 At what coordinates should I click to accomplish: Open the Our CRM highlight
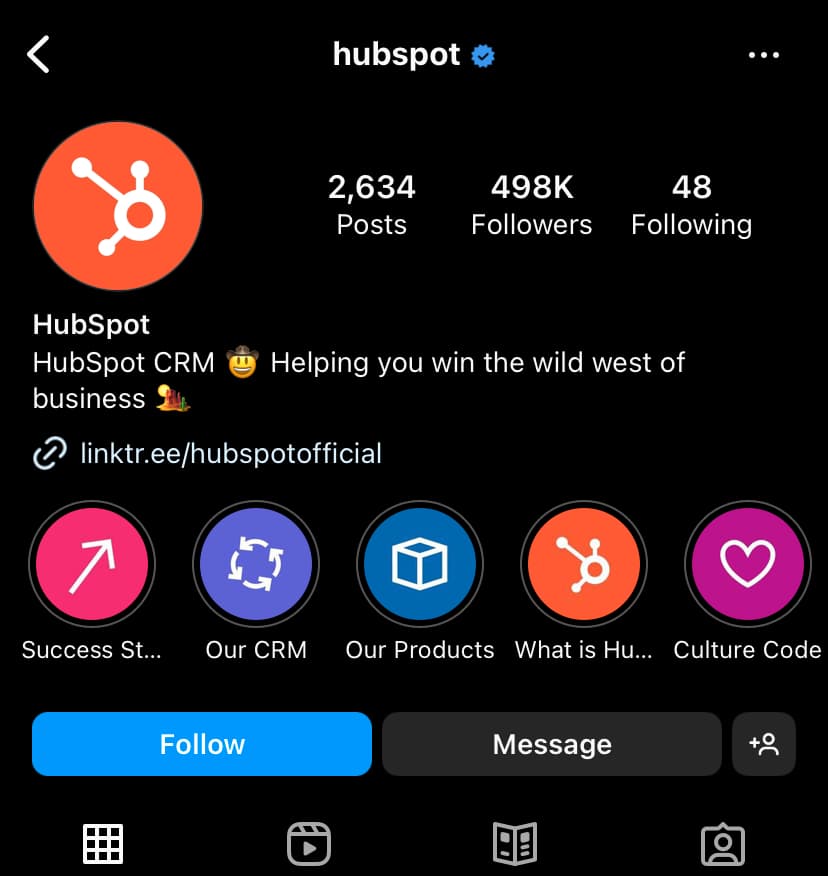(256, 564)
